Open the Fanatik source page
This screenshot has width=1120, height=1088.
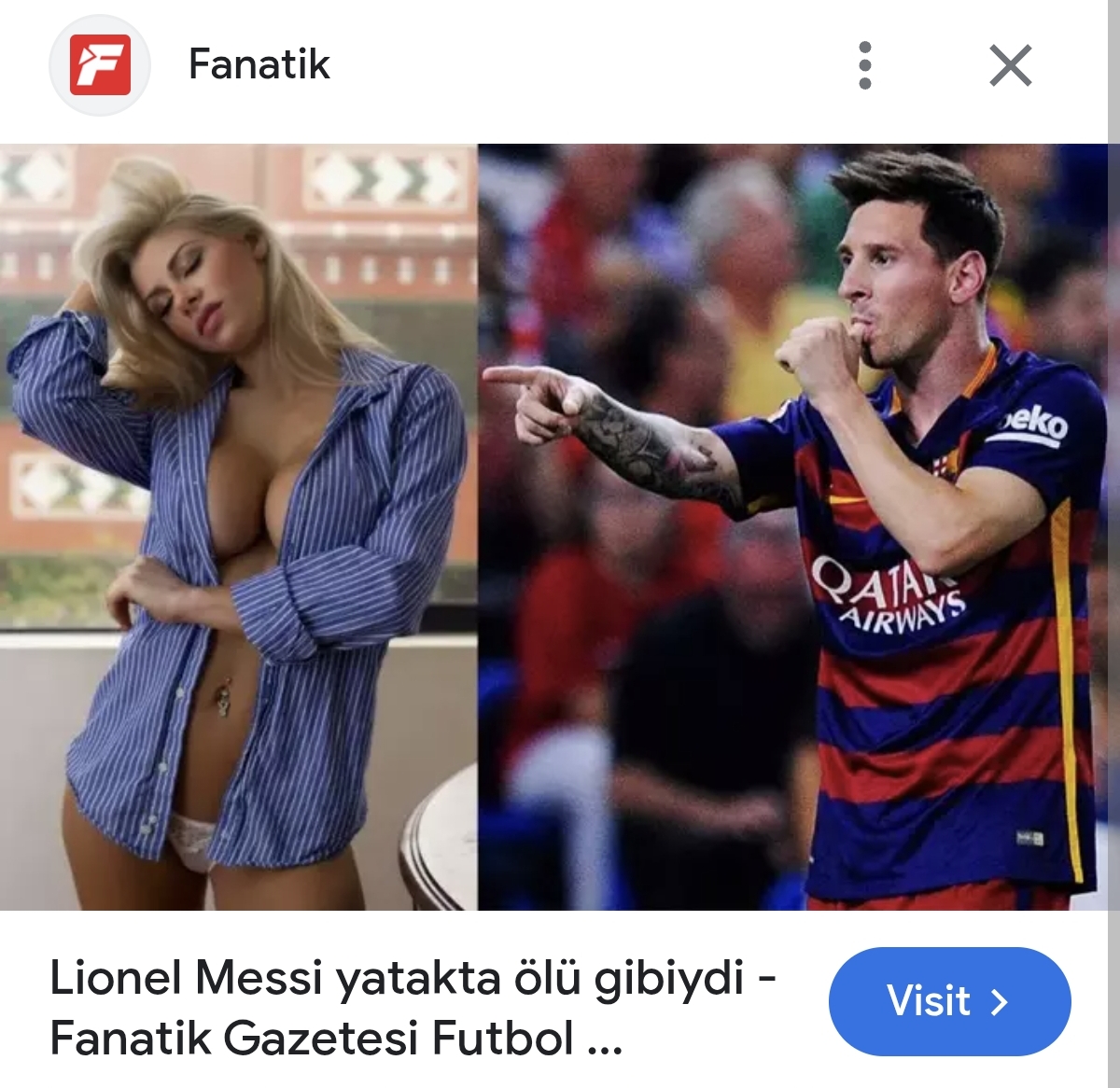tap(259, 64)
